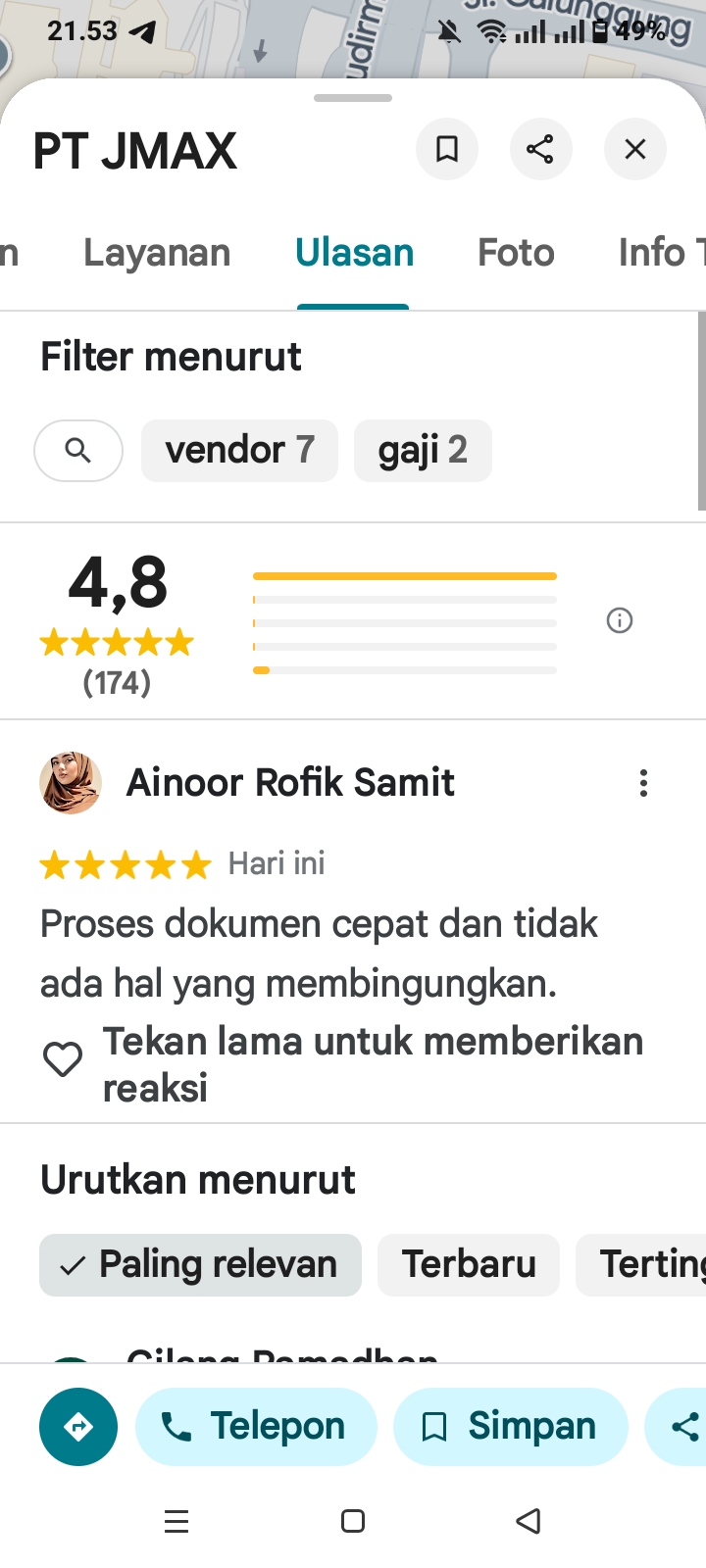Viewport: 706px width, 1568px height.
Task: Share PT JMAX using the header icon
Action: (540, 149)
